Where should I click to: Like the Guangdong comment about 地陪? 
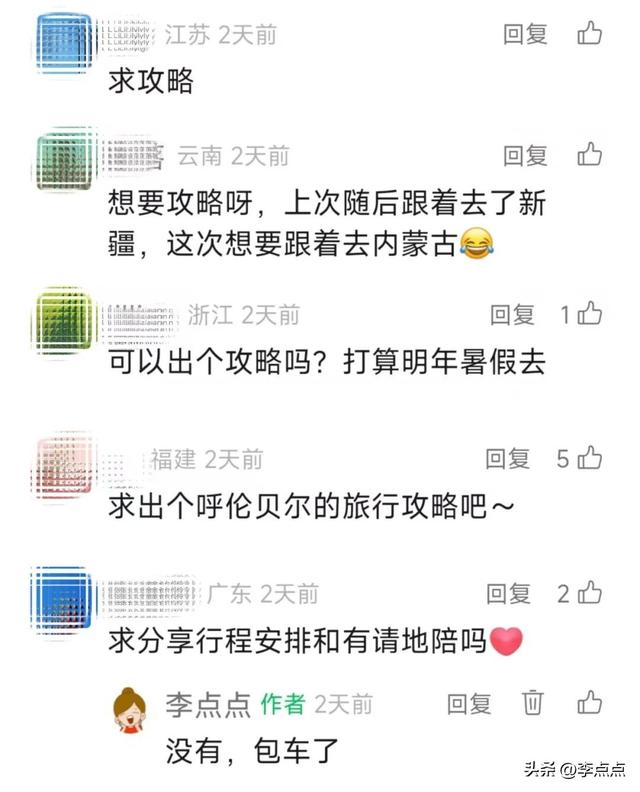pos(590,592)
